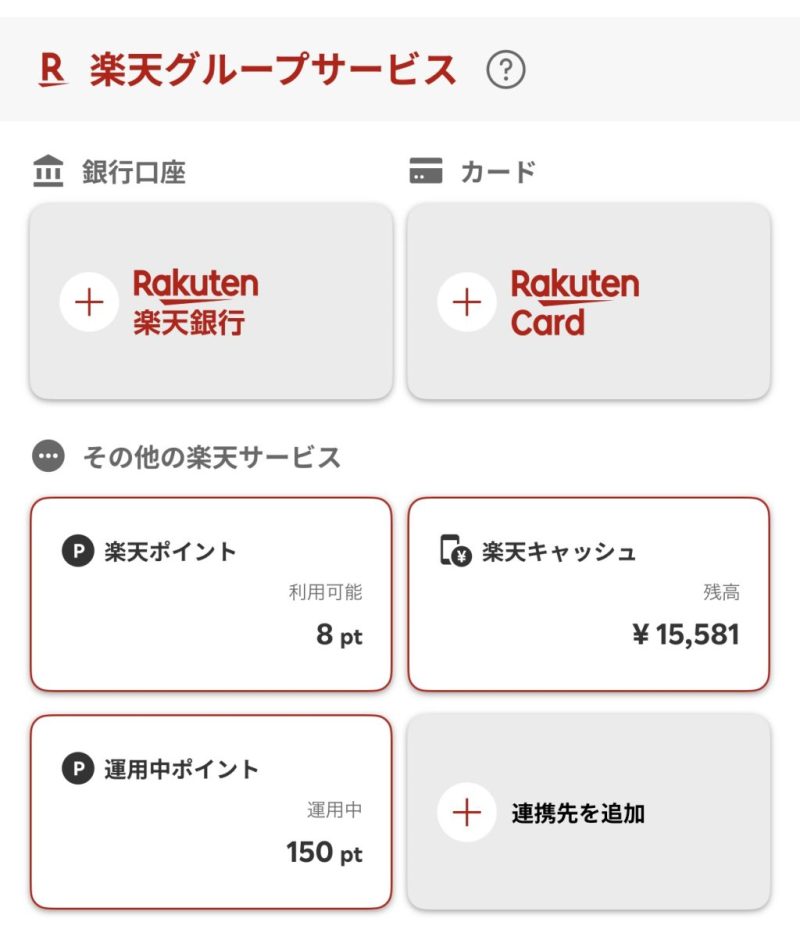Viewport: 800px width, 940px height.
Task: Add a Rakuten Bank account
Action: pos(210,302)
